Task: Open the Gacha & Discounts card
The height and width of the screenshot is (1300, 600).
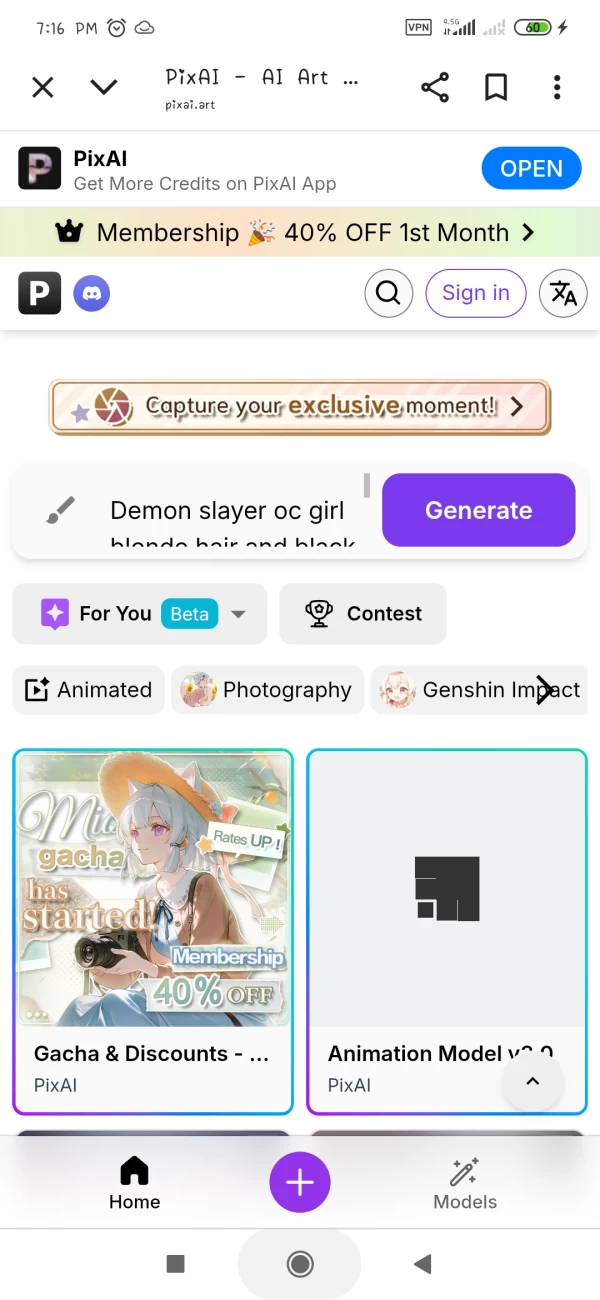Action: pos(153,930)
